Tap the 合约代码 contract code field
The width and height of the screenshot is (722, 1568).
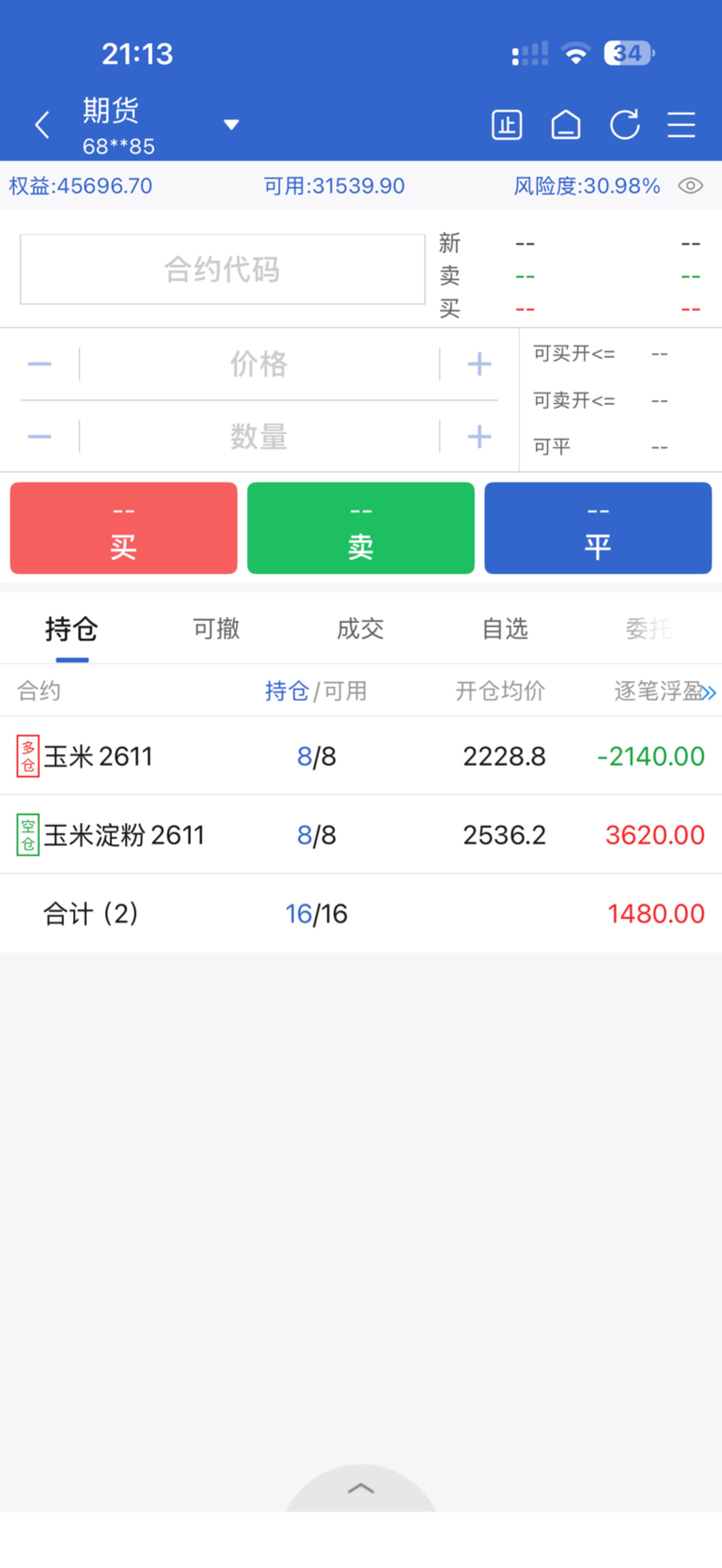point(222,269)
